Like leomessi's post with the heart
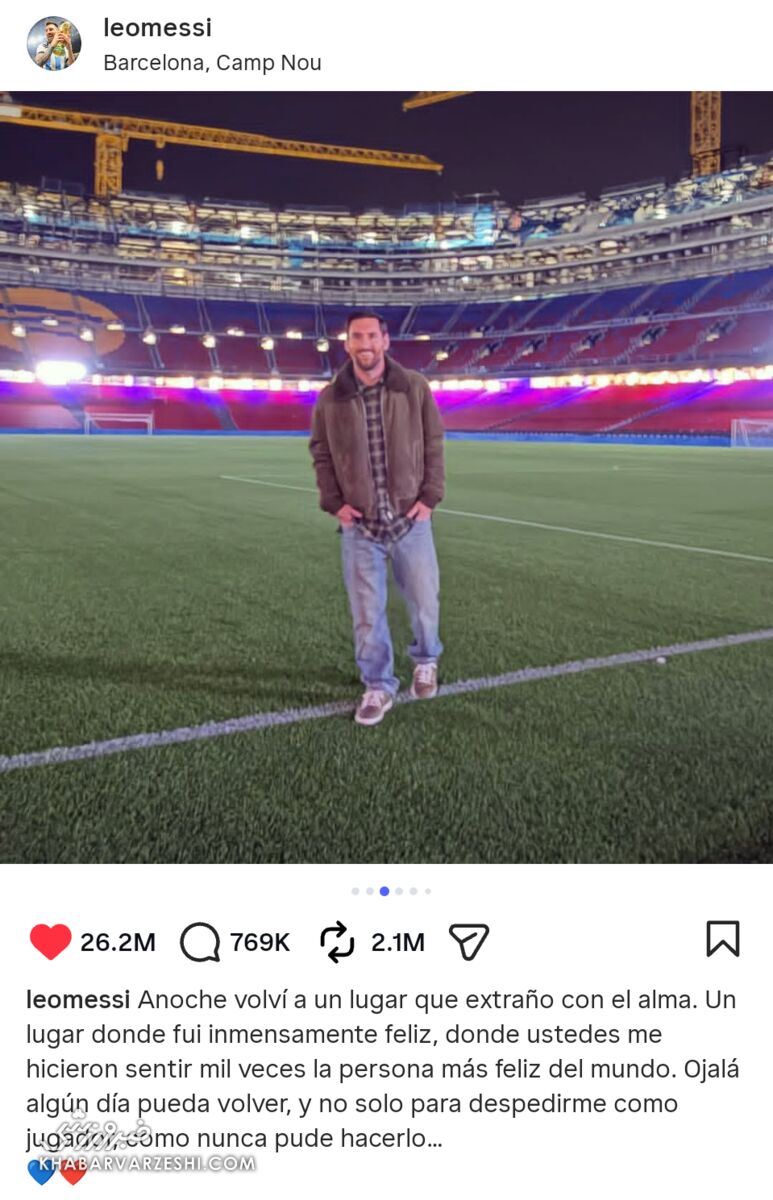Screen dimensions: 773x1200 click(x=50, y=942)
